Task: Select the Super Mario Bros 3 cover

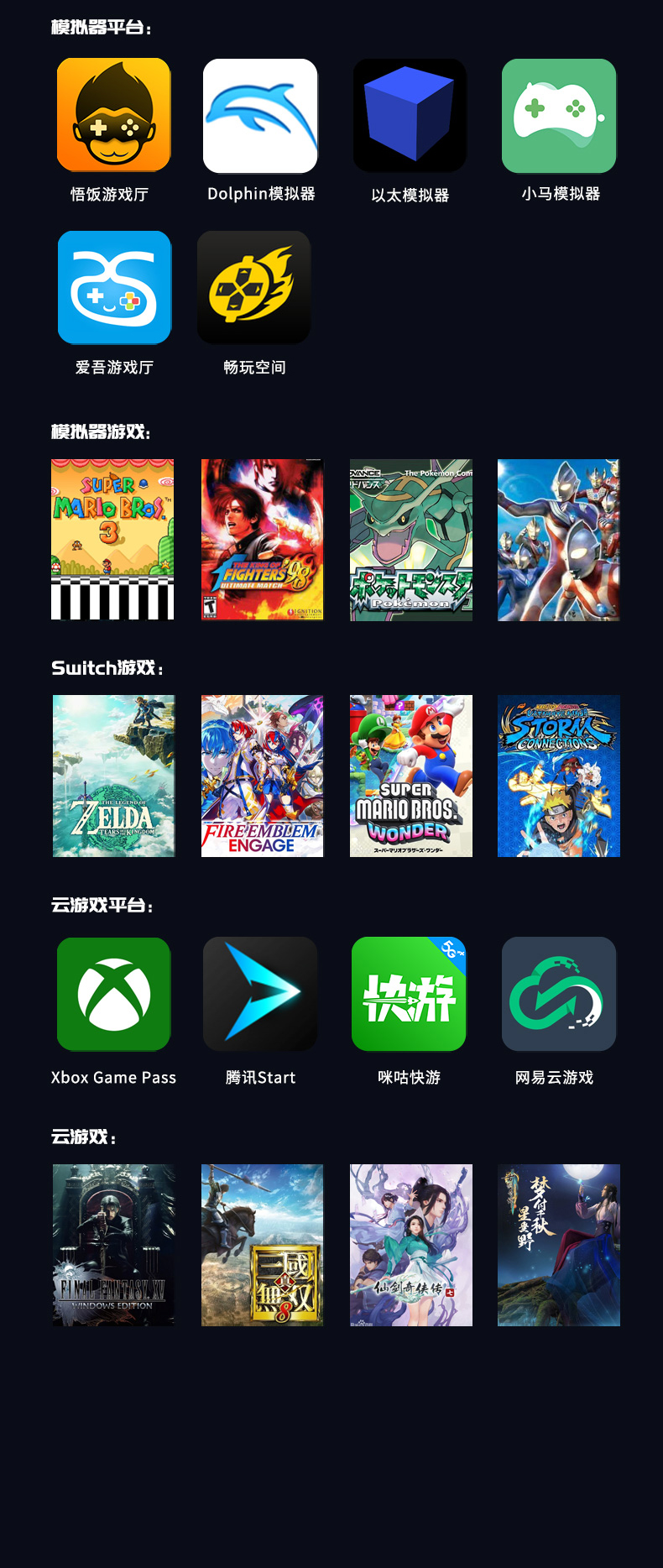Action: pos(112,539)
